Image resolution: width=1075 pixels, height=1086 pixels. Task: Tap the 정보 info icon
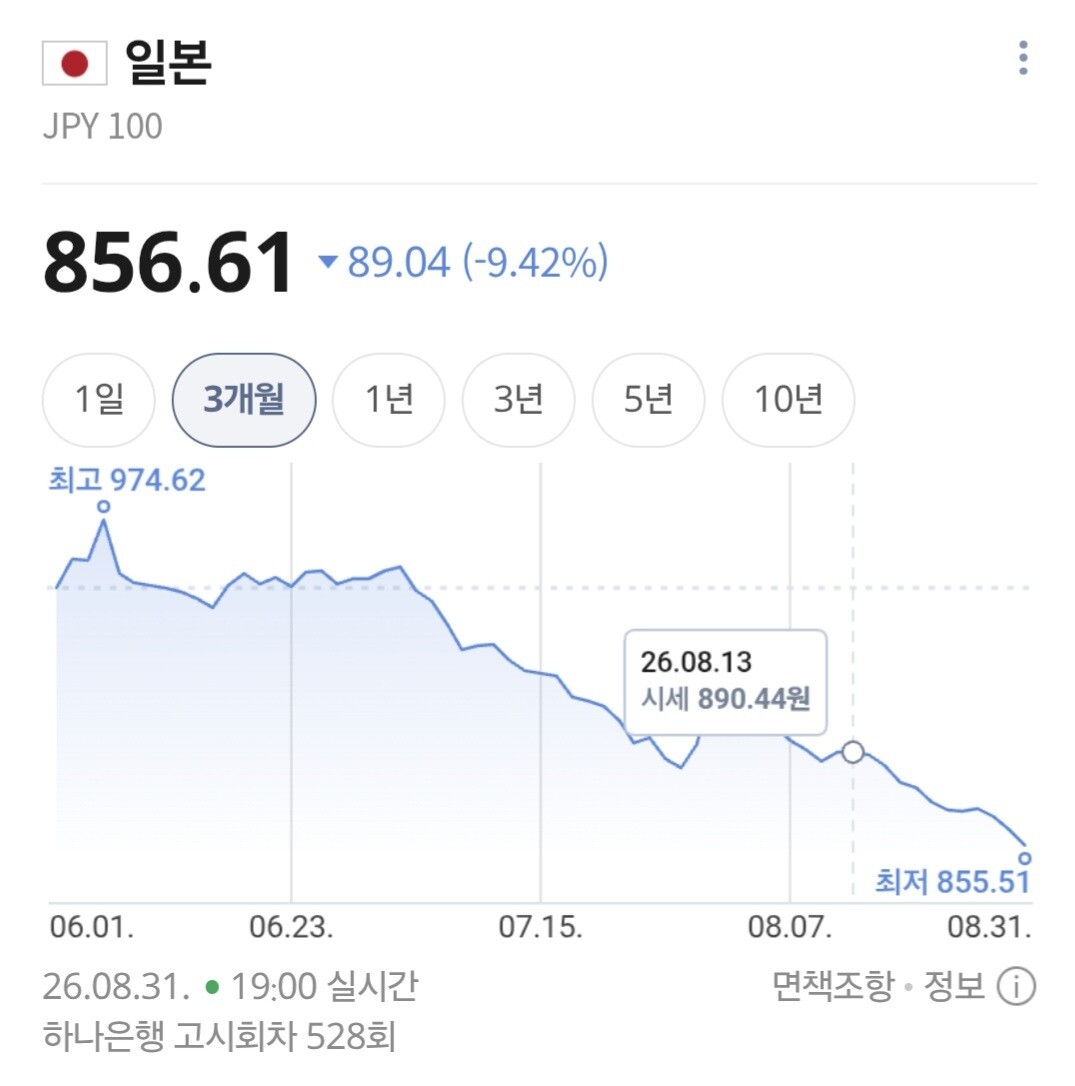(x=1016, y=986)
